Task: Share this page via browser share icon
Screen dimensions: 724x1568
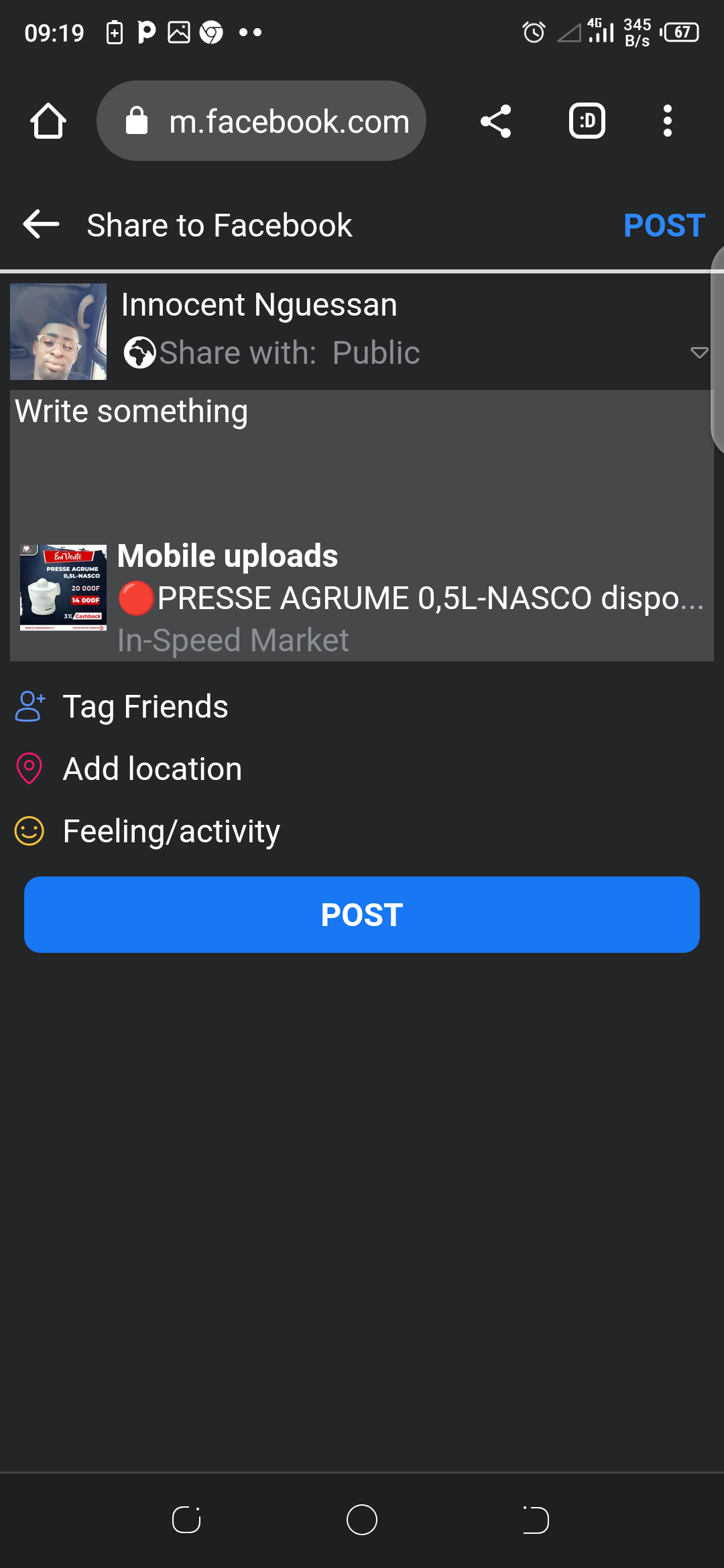Action: coord(495,121)
